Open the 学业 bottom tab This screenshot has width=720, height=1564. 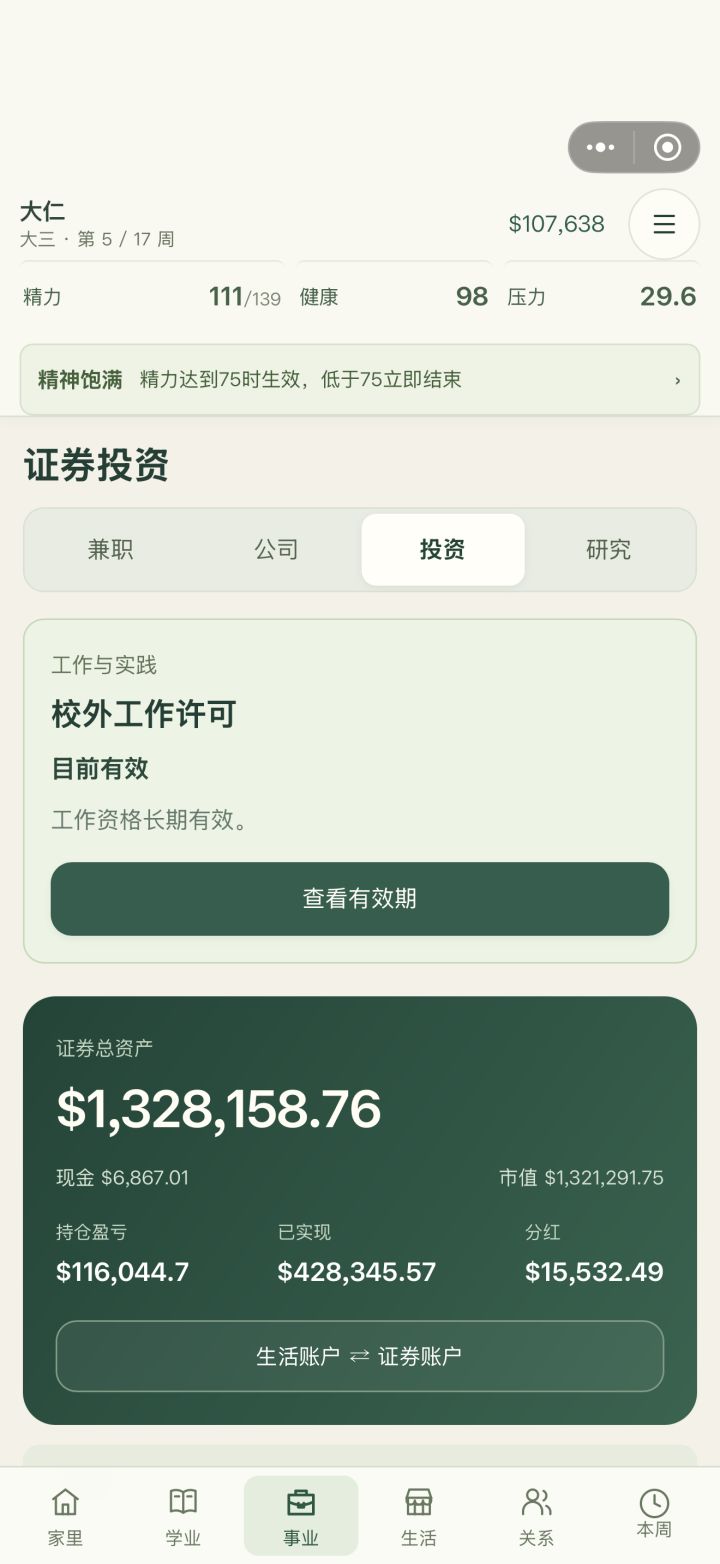[x=183, y=1516]
